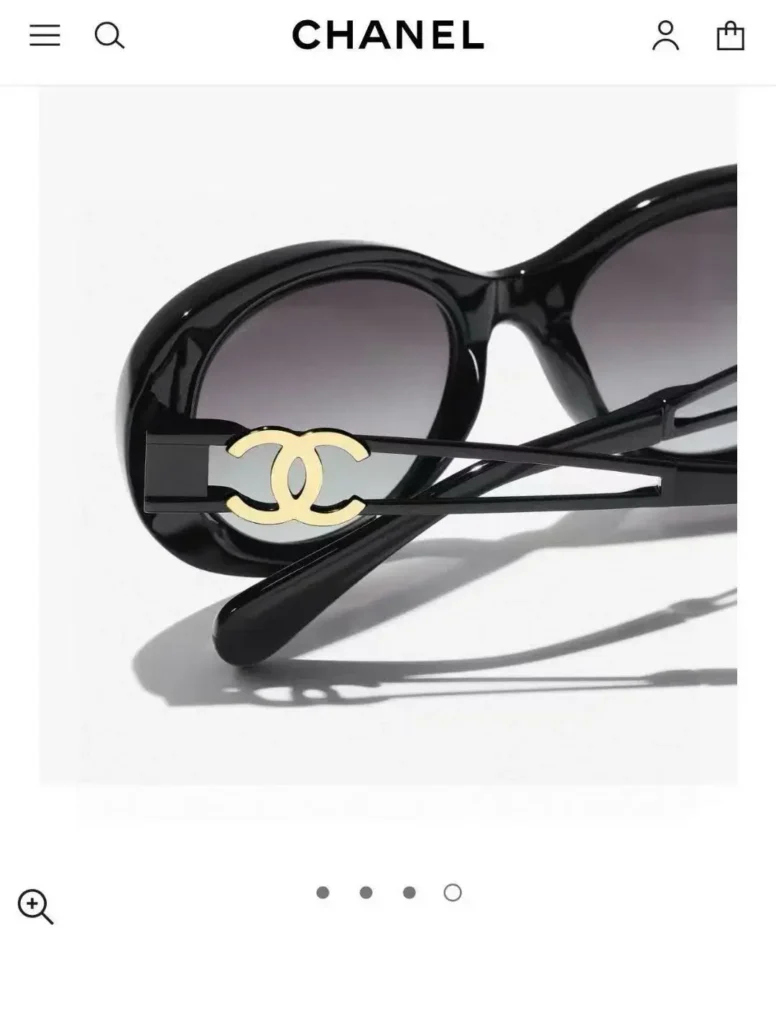Image resolution: width=776 pixels, height=1024 pixels.
Task: Jump to the third image dot
Action: click(409, 892)
